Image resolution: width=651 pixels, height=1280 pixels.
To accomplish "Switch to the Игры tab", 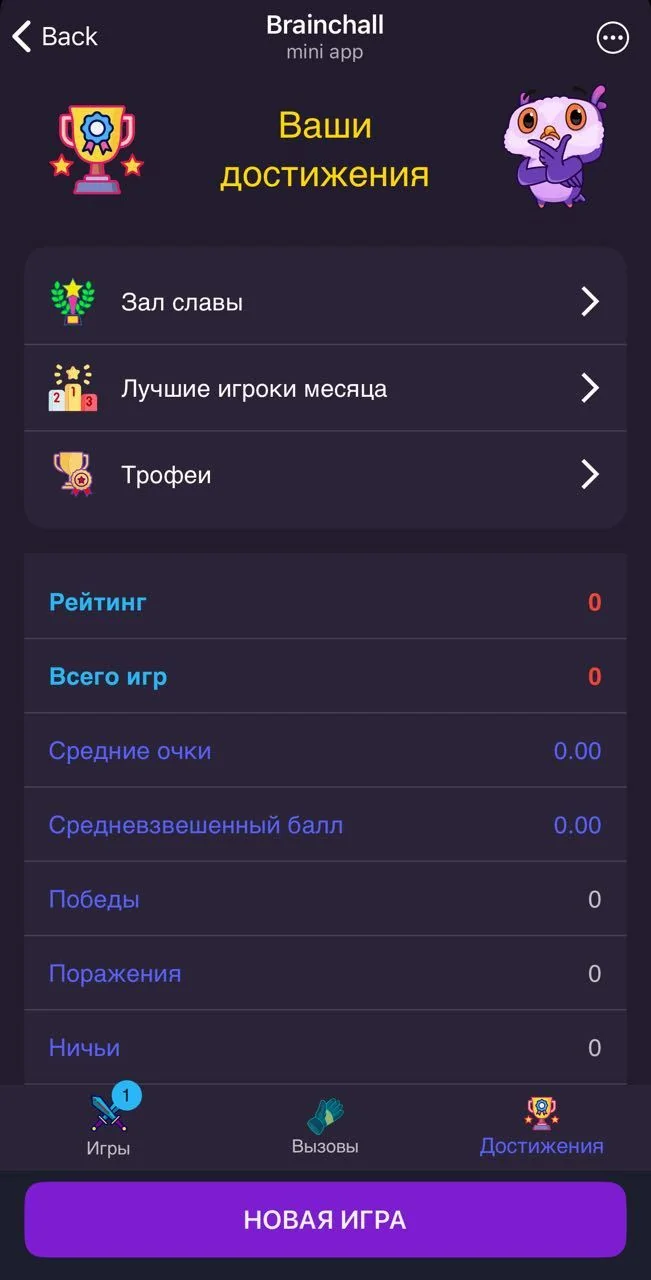I will [x=108, y=1124].
